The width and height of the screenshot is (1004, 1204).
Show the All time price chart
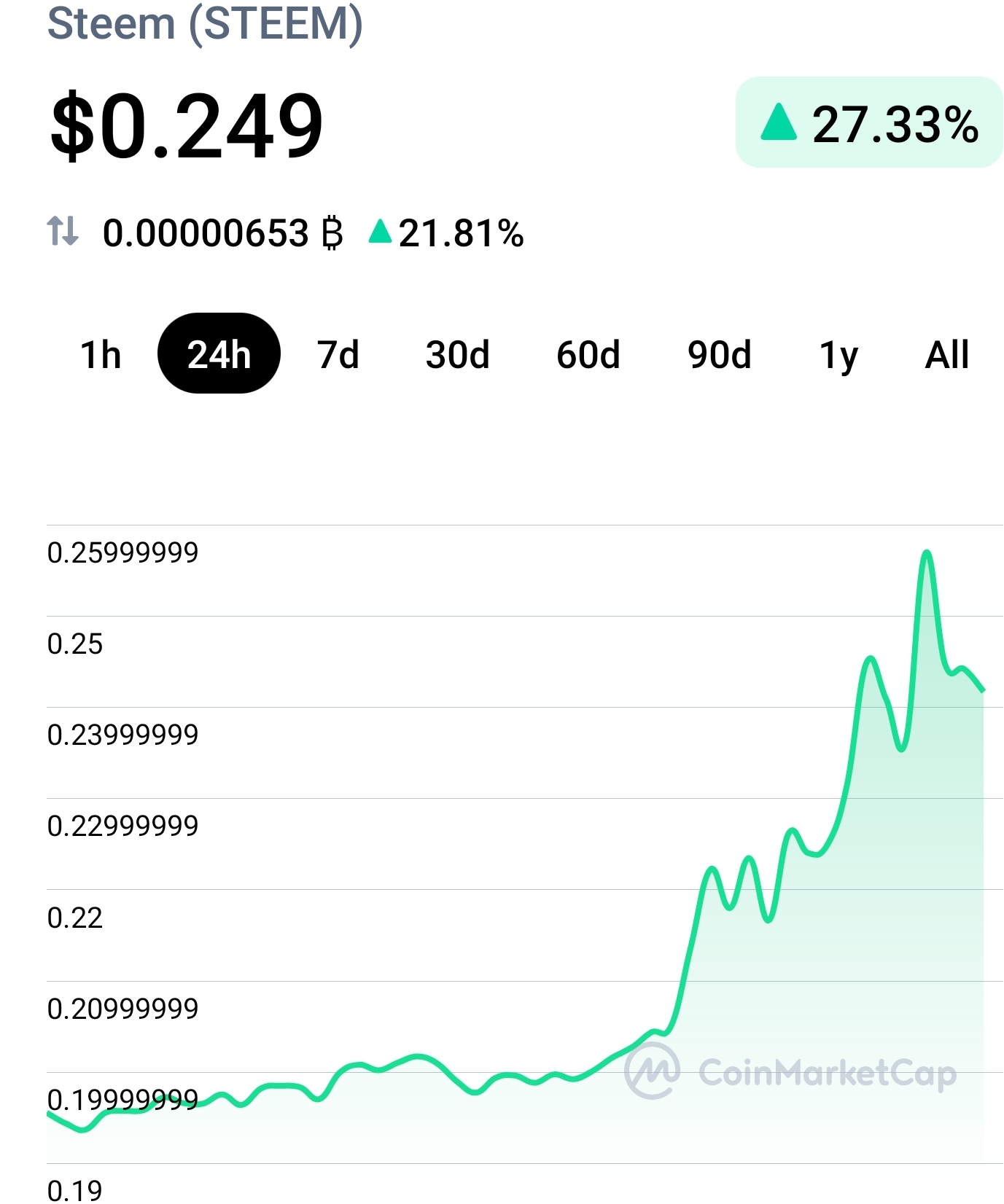[946, 355]
